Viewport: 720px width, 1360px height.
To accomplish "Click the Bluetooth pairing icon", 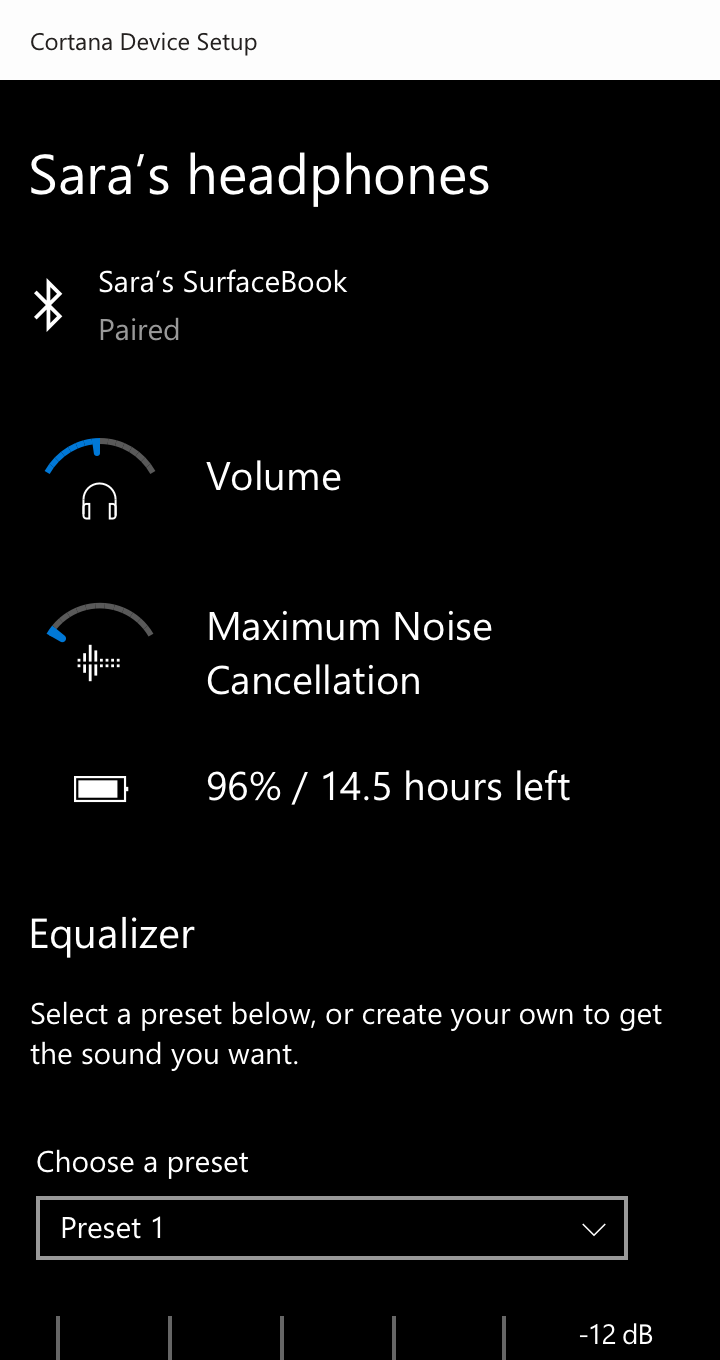I will tap(50, 305).
